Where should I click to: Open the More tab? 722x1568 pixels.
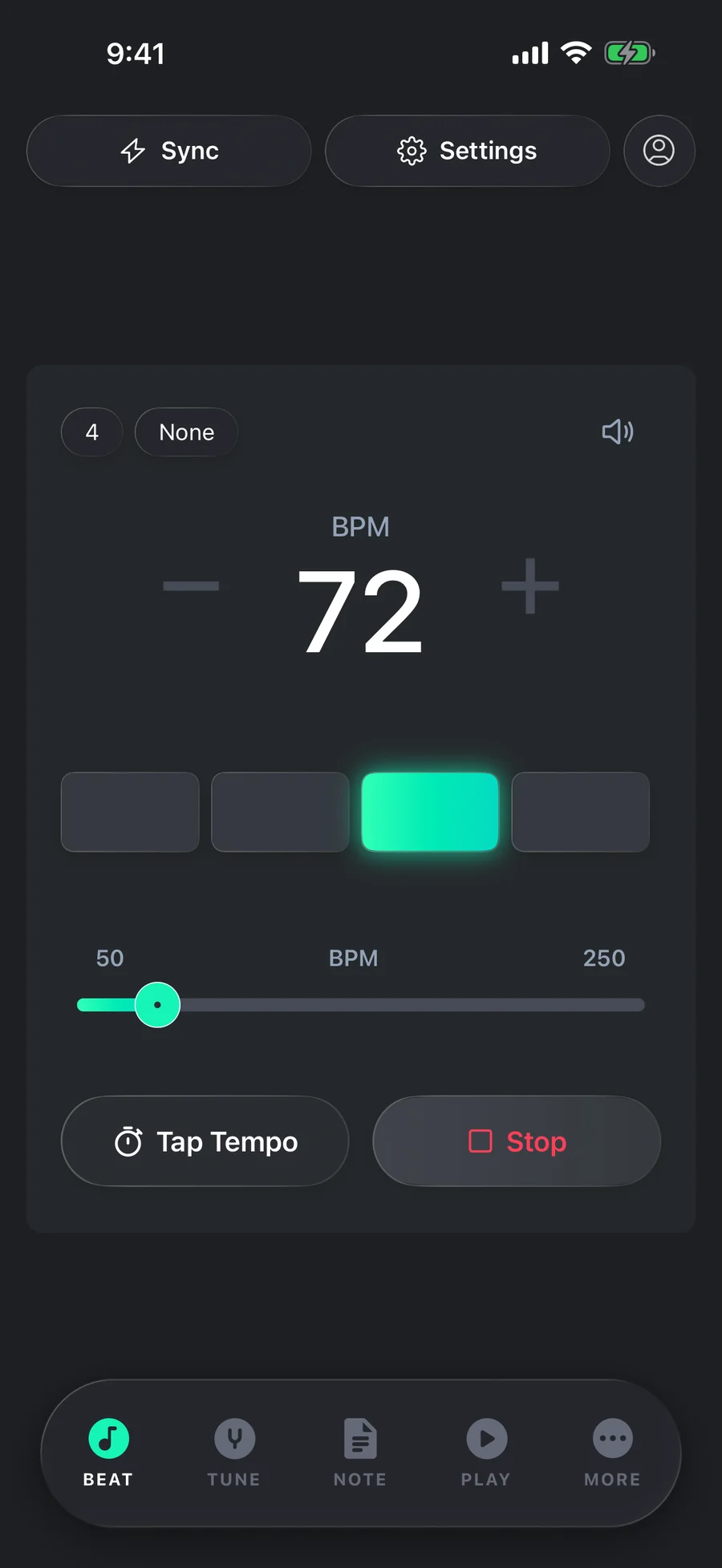tap(613, 1453)
